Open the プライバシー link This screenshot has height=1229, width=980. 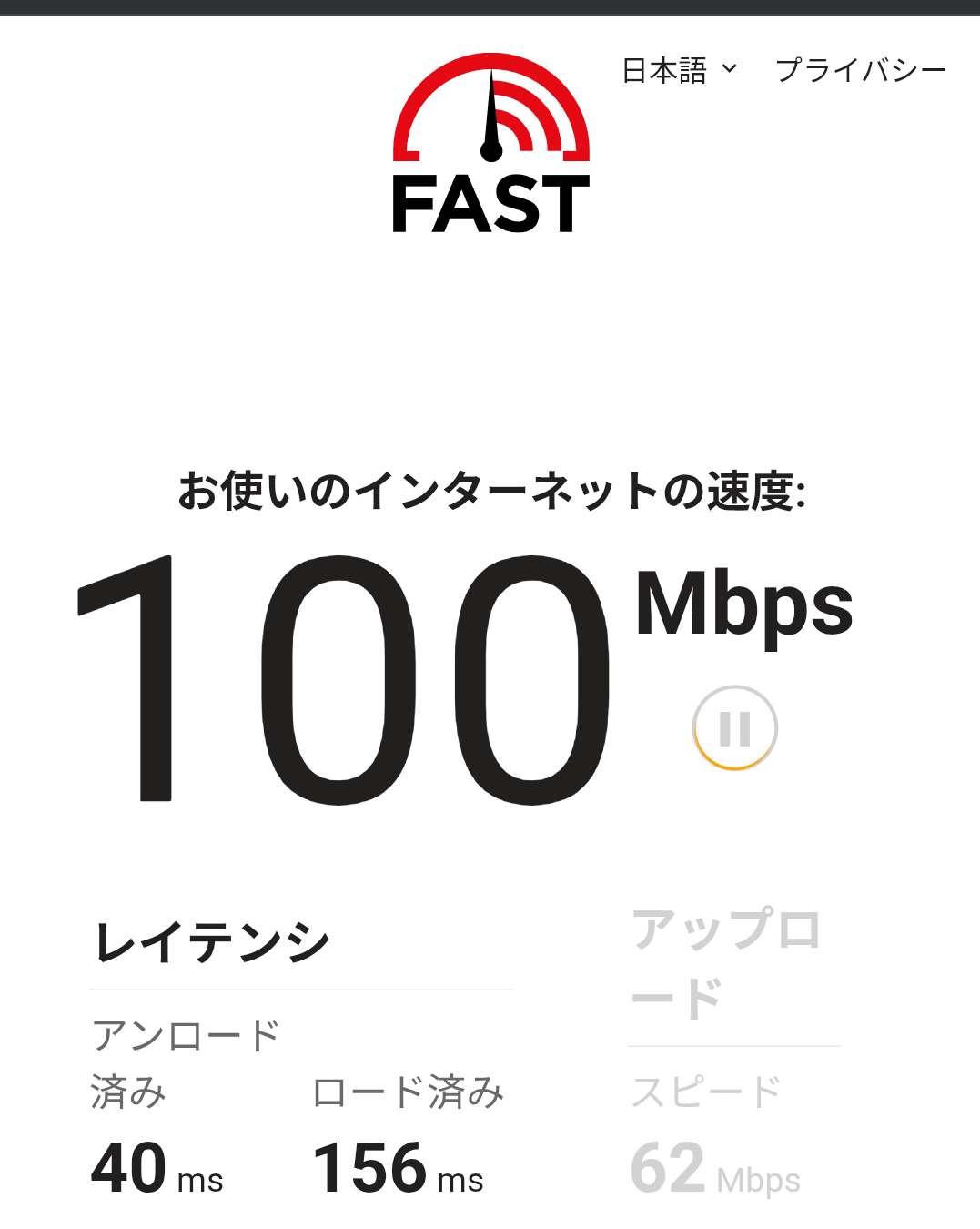tap(860, 70)
